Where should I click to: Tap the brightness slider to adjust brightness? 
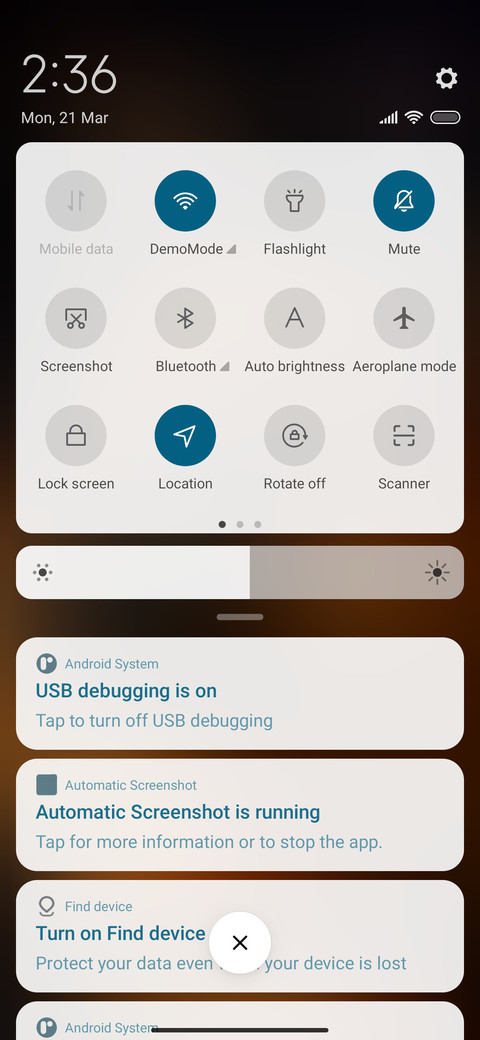pos(240,572)
